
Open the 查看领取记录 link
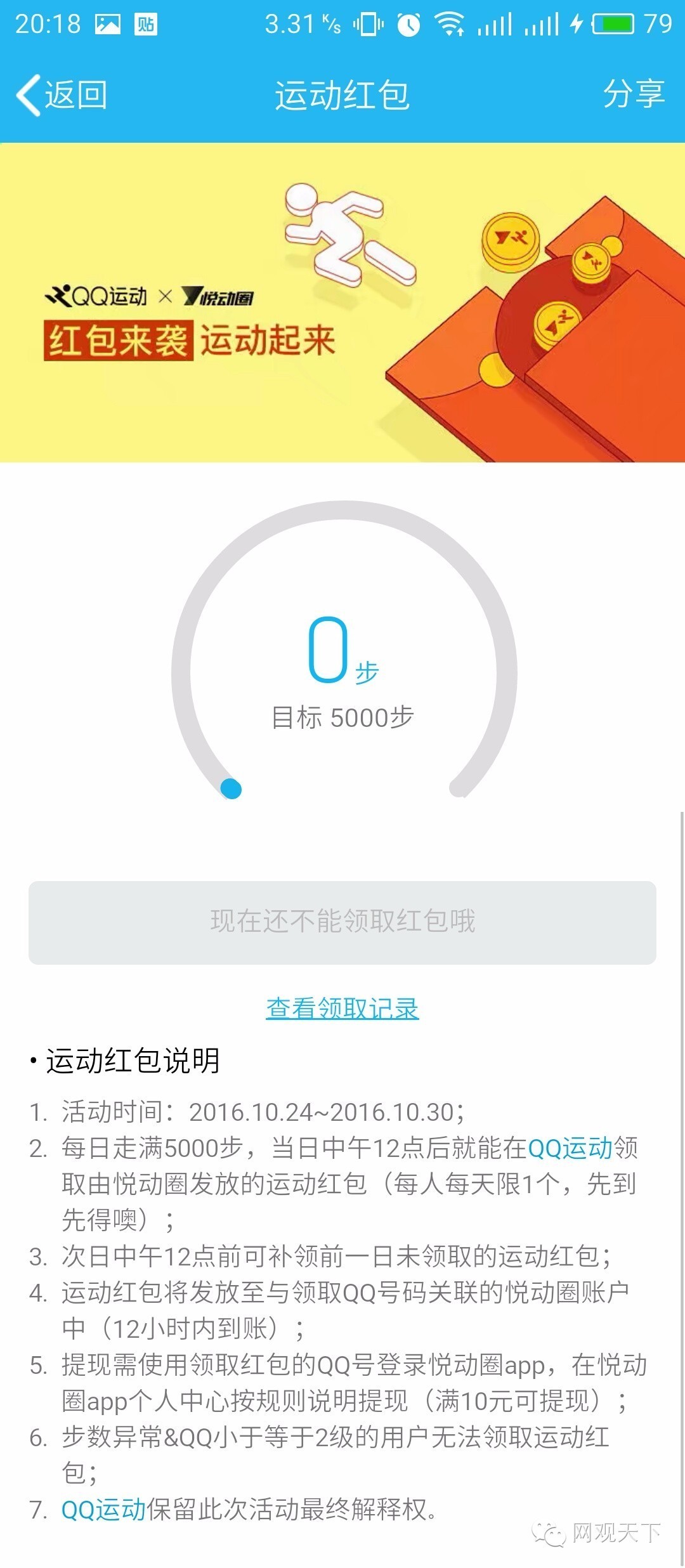[342, 1009]
